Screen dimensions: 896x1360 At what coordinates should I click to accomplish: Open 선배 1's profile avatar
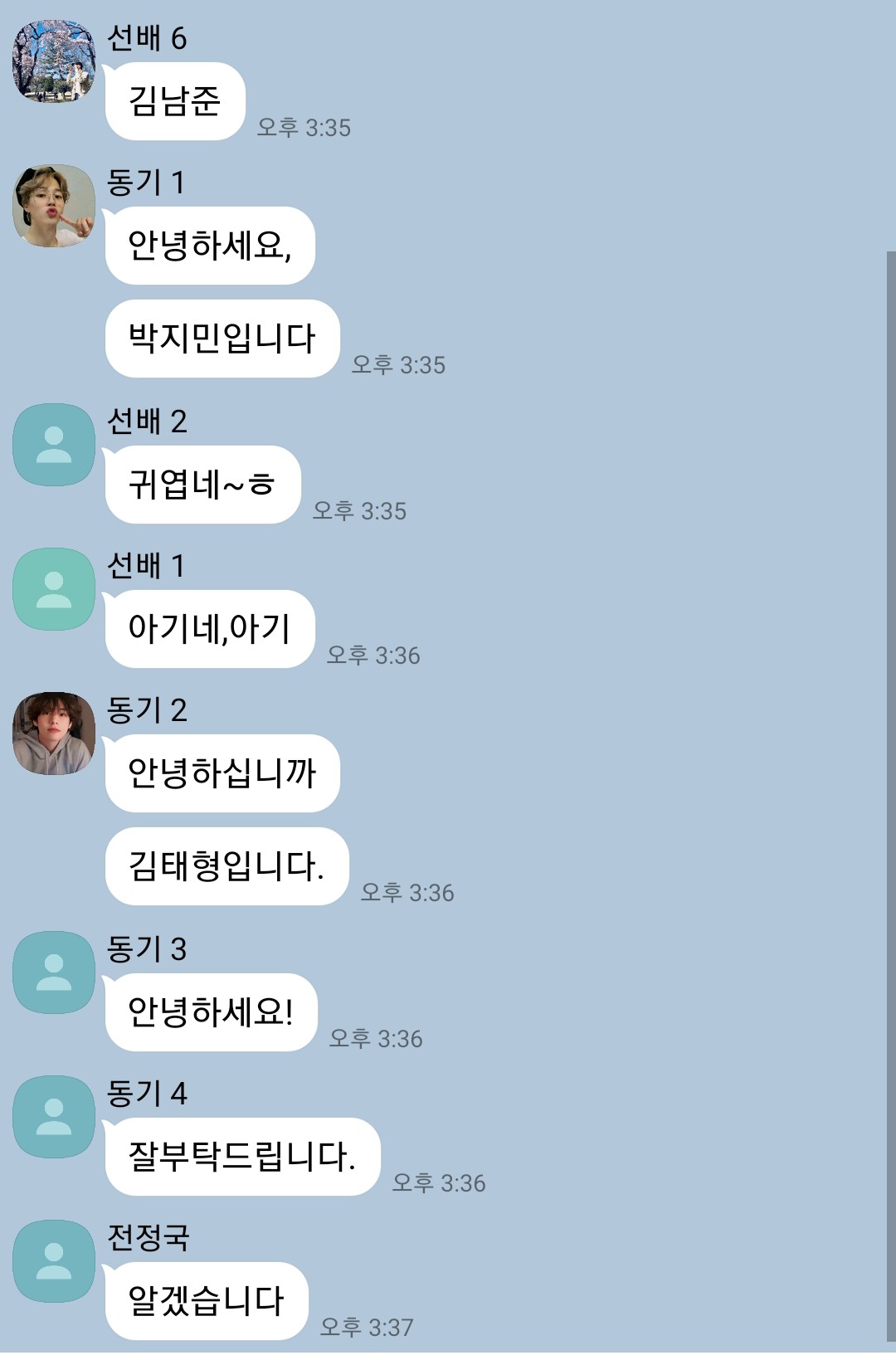[x=54, y=589]
